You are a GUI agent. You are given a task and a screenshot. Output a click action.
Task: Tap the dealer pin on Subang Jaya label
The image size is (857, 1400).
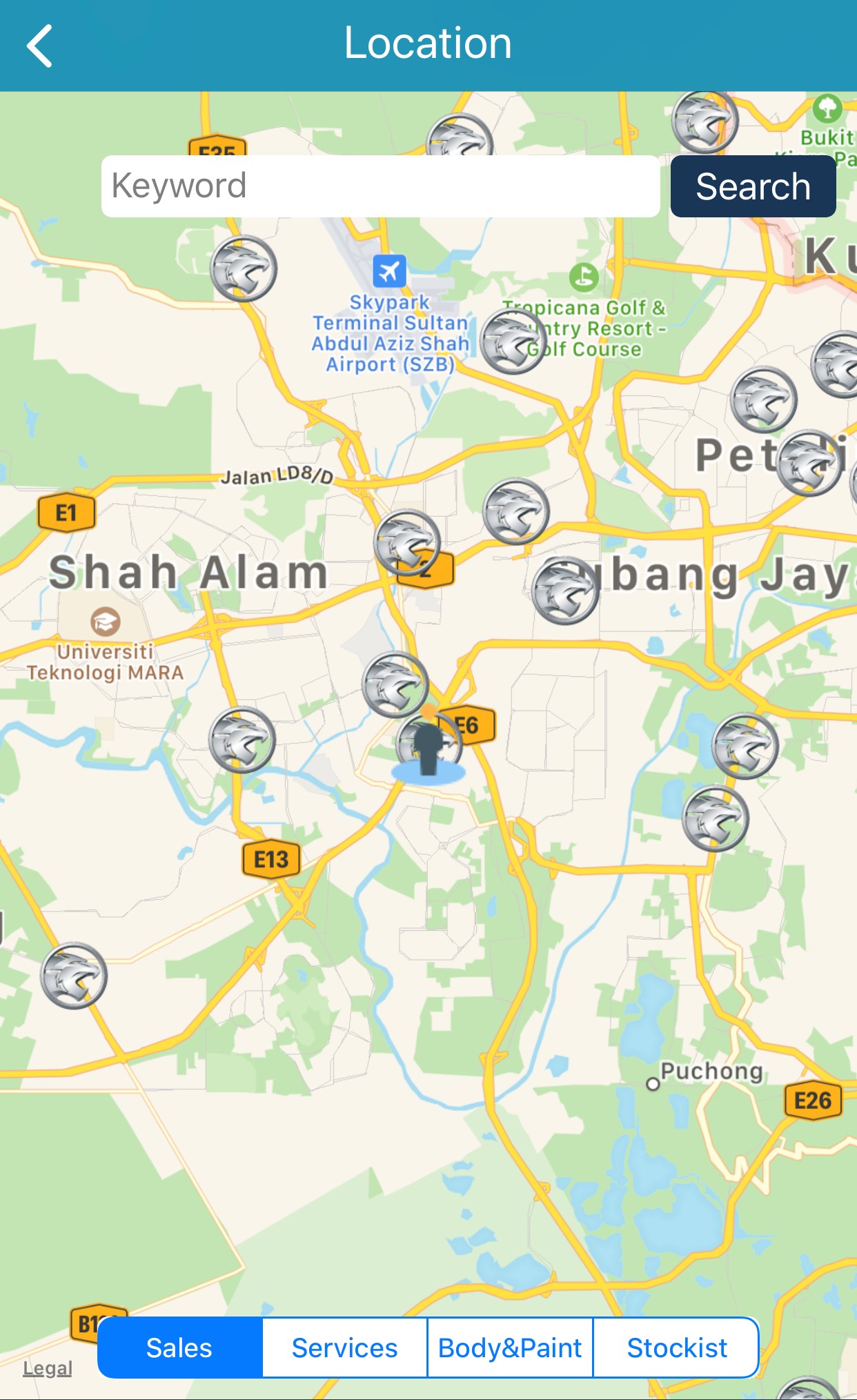(x=566, y=591)
